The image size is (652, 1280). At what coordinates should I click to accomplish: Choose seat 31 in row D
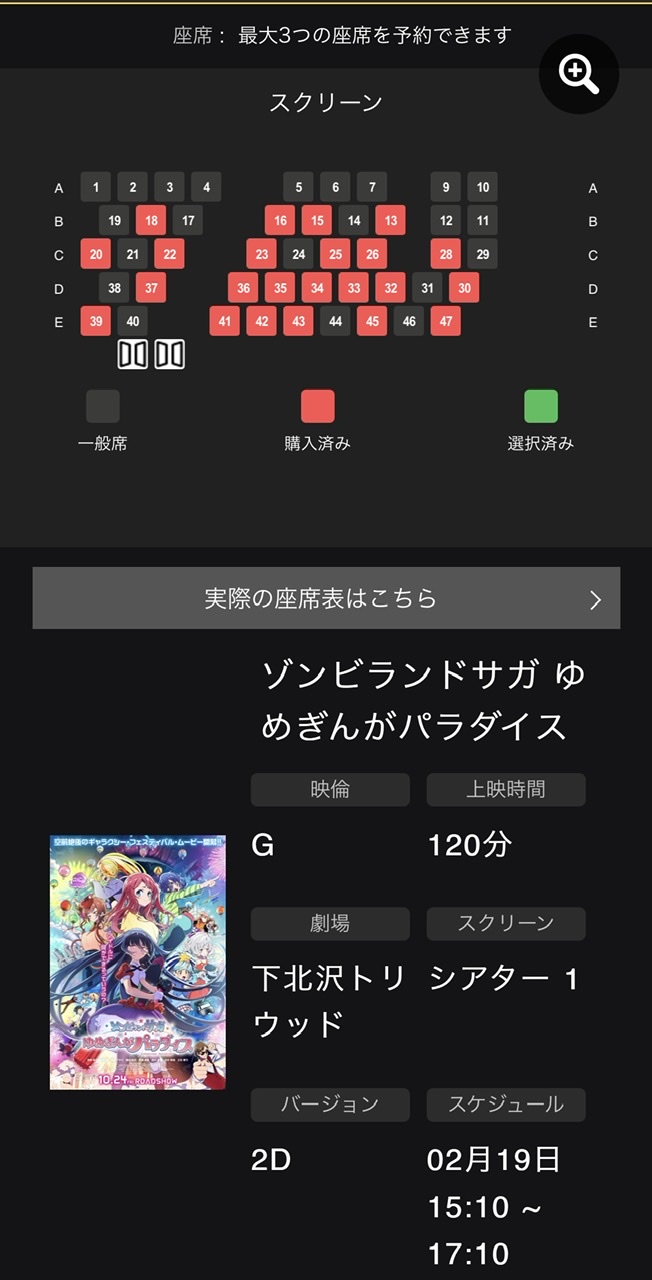[427, 288]
